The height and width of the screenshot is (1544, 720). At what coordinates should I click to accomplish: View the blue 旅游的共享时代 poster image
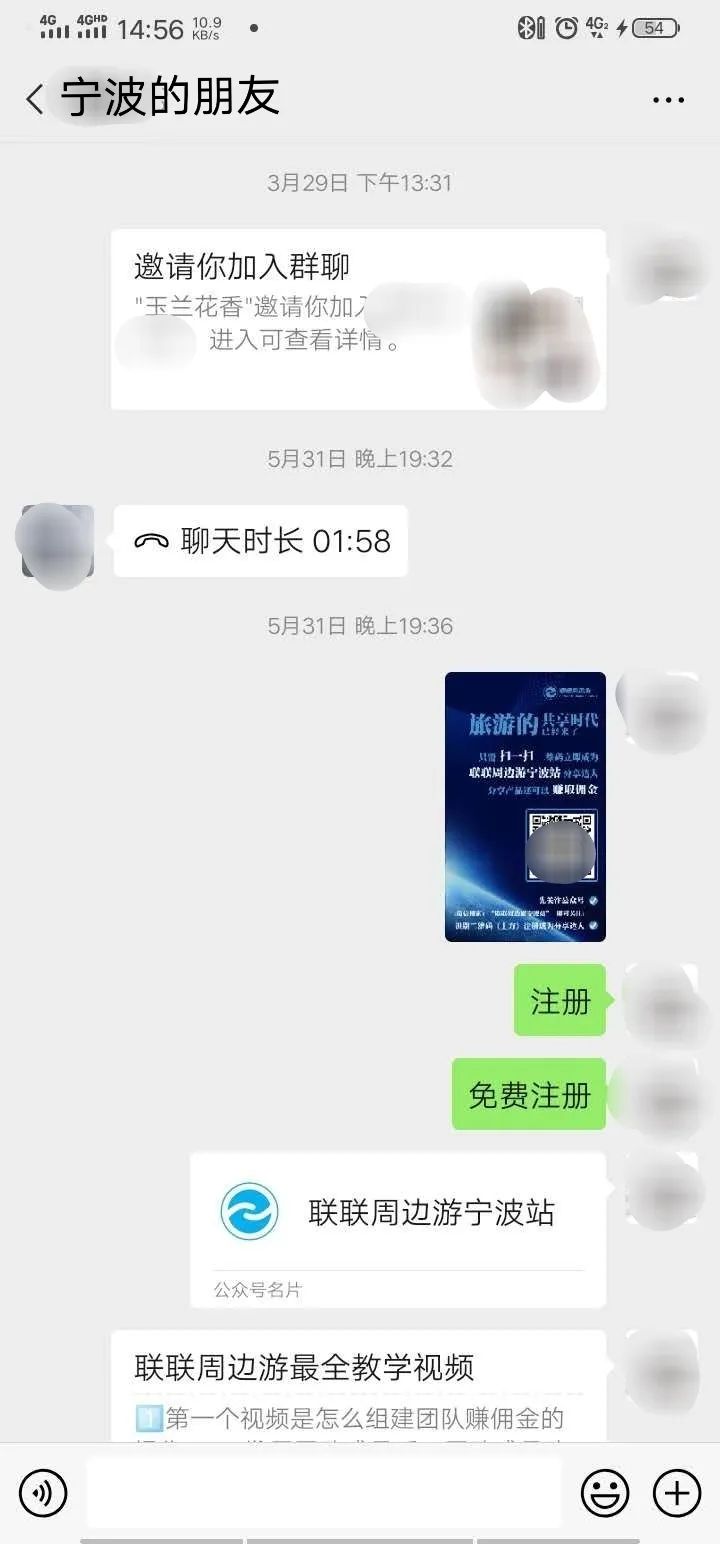(525, 806)
